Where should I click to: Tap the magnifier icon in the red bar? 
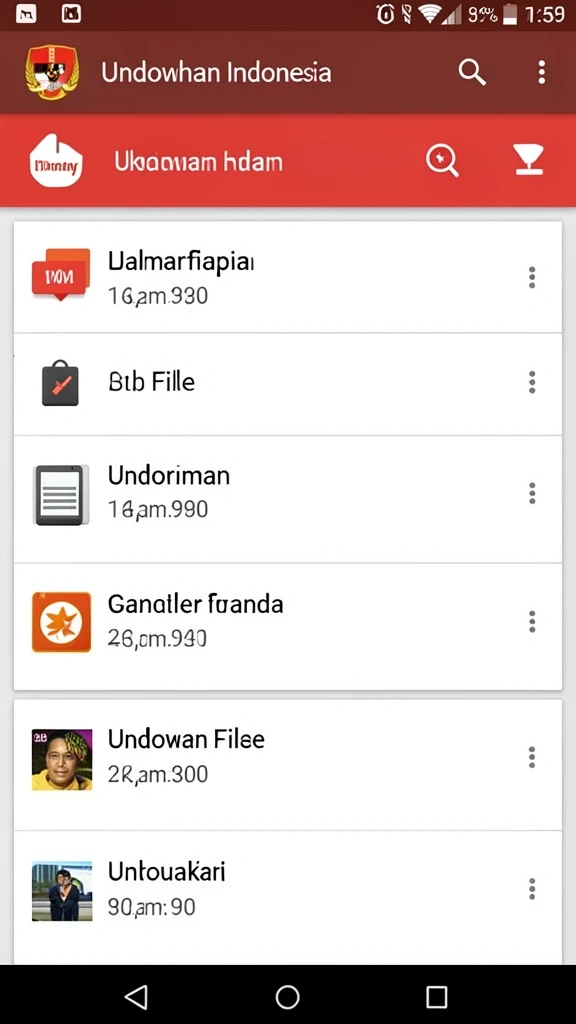click(x=442, y=161)
